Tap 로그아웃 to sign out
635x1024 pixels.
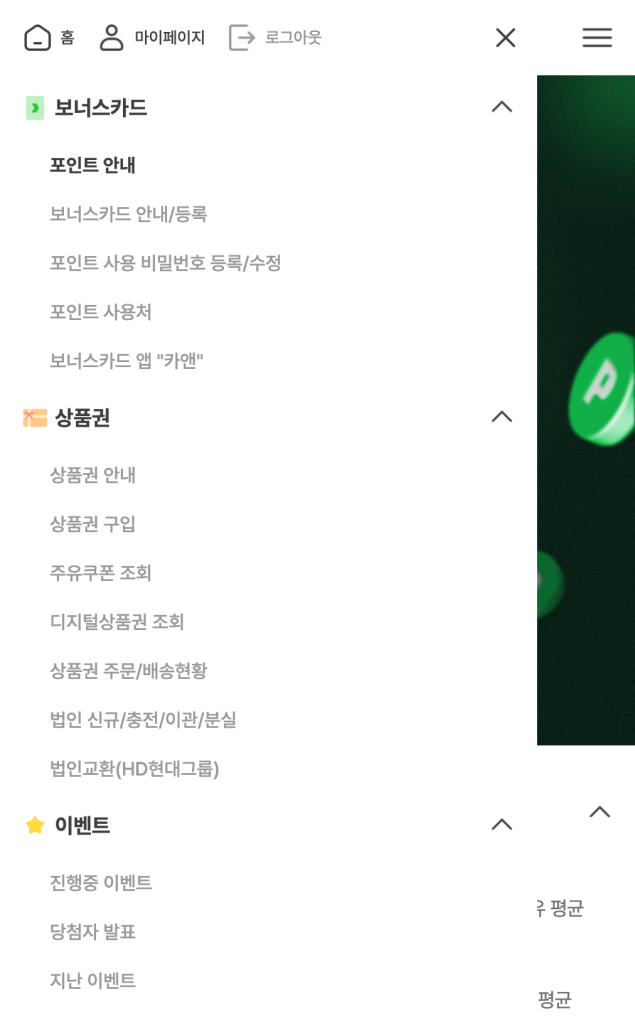276,38
